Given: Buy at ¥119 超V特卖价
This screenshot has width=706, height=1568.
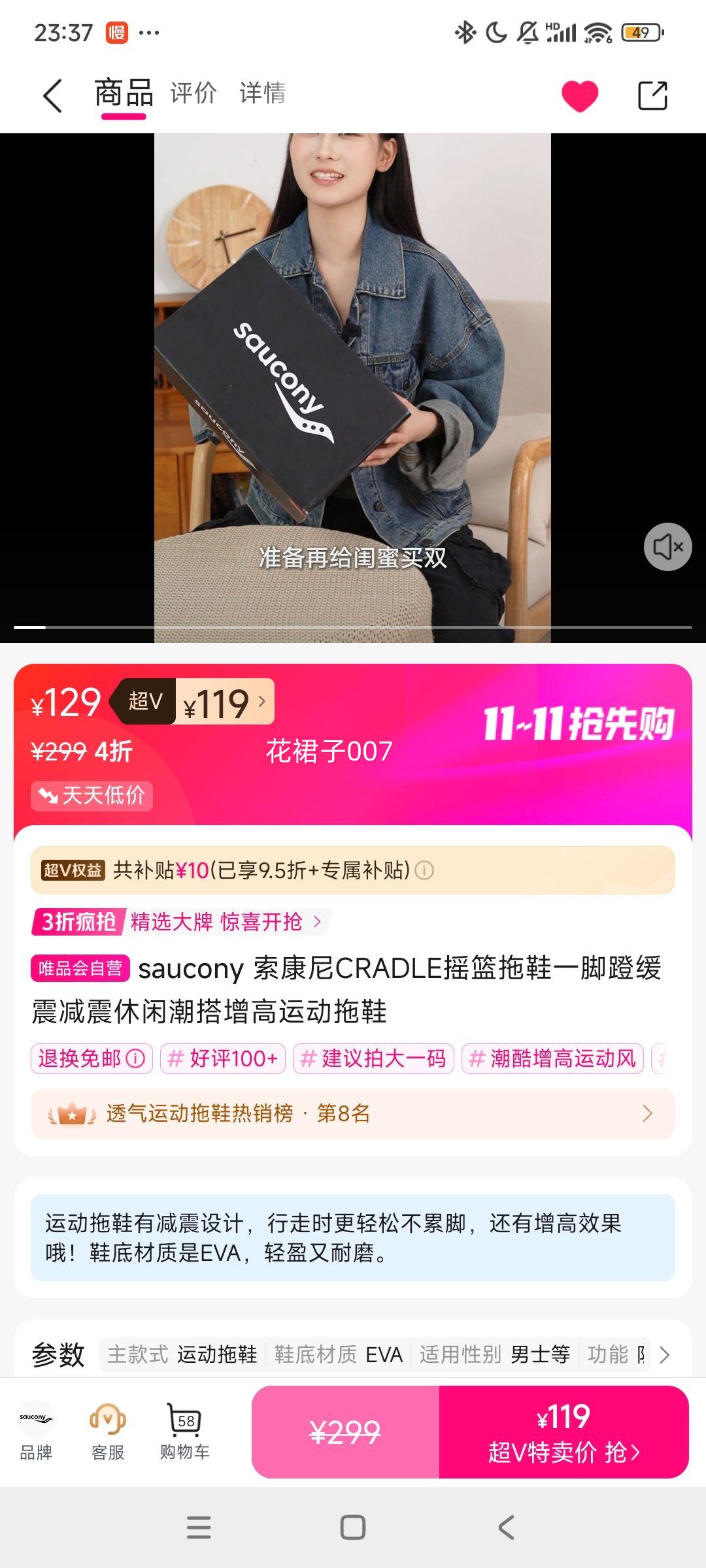Looking at the screenshot, I should 563,1432.
